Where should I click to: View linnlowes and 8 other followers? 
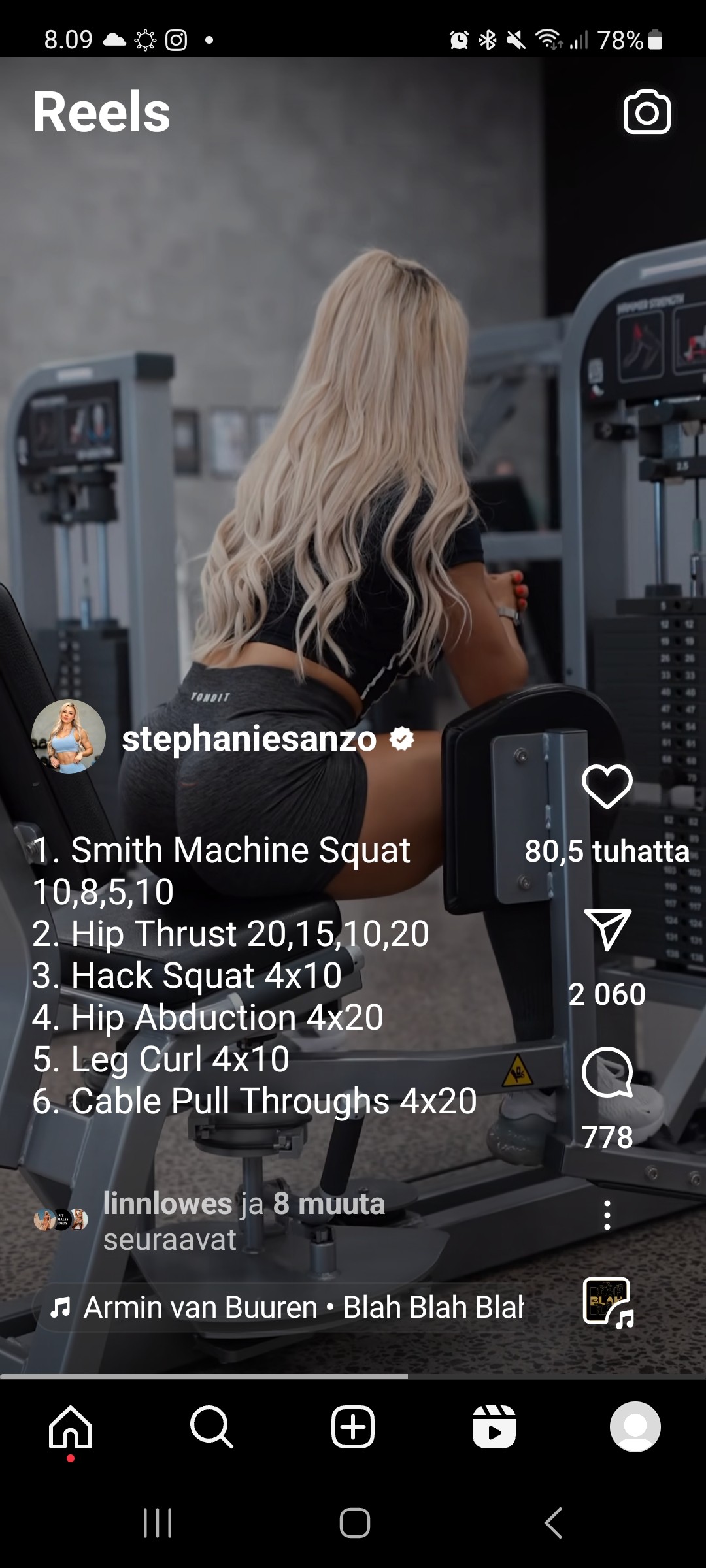click(x=243, y=1220)
